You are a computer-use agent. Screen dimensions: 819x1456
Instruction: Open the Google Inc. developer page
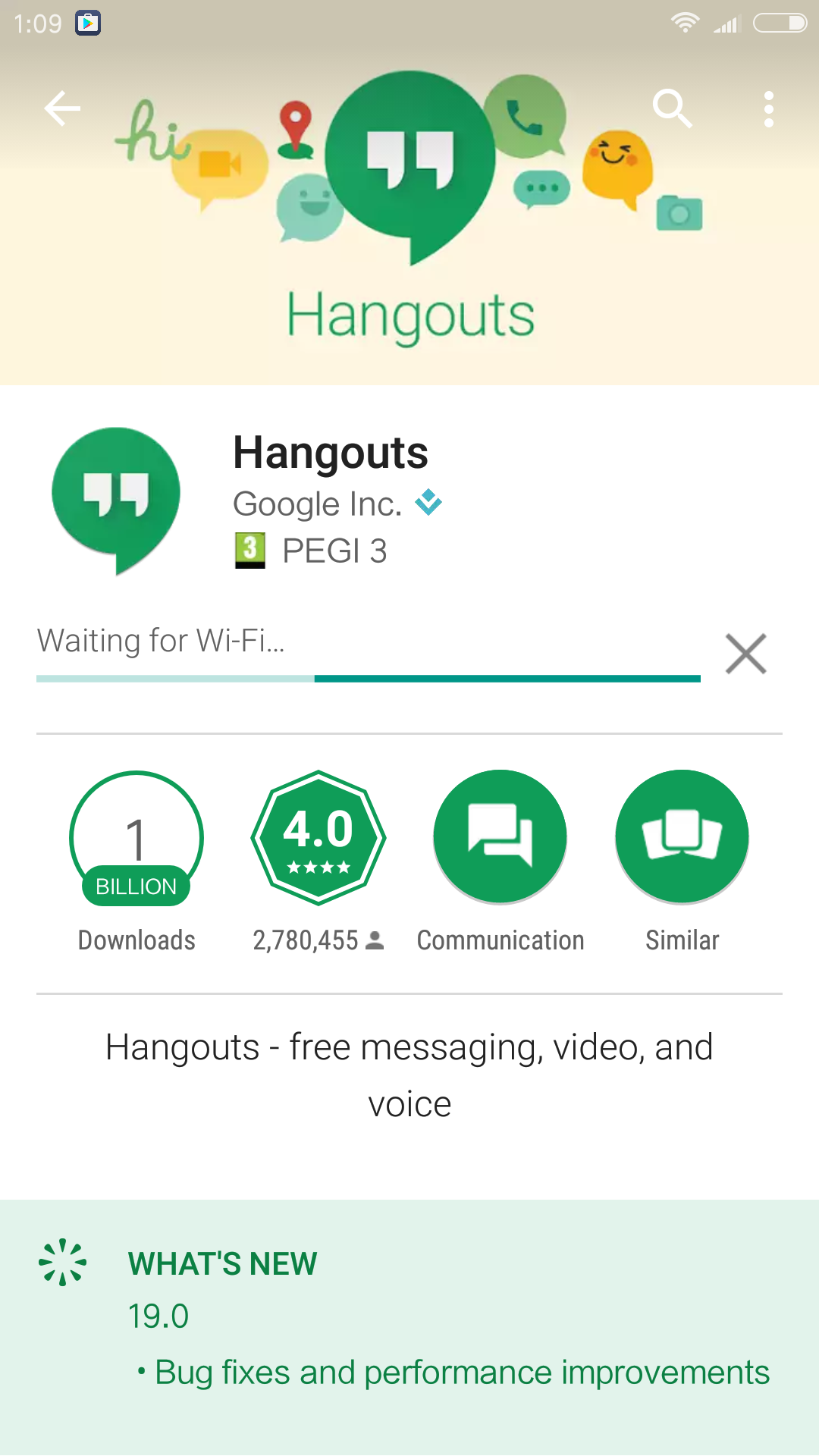317,504
